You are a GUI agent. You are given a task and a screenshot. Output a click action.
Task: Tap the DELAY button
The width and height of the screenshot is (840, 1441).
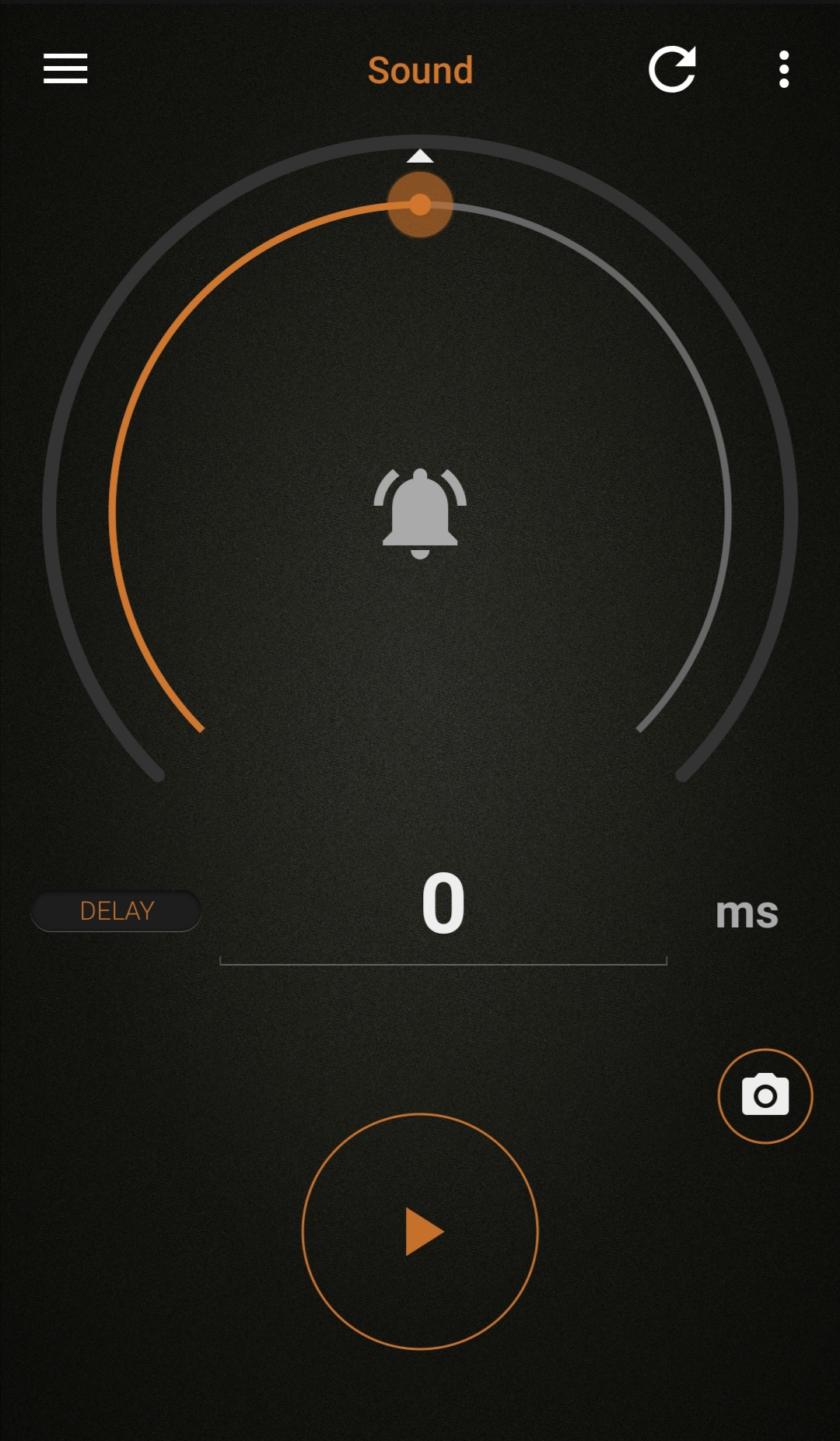[x=117, y=910]
